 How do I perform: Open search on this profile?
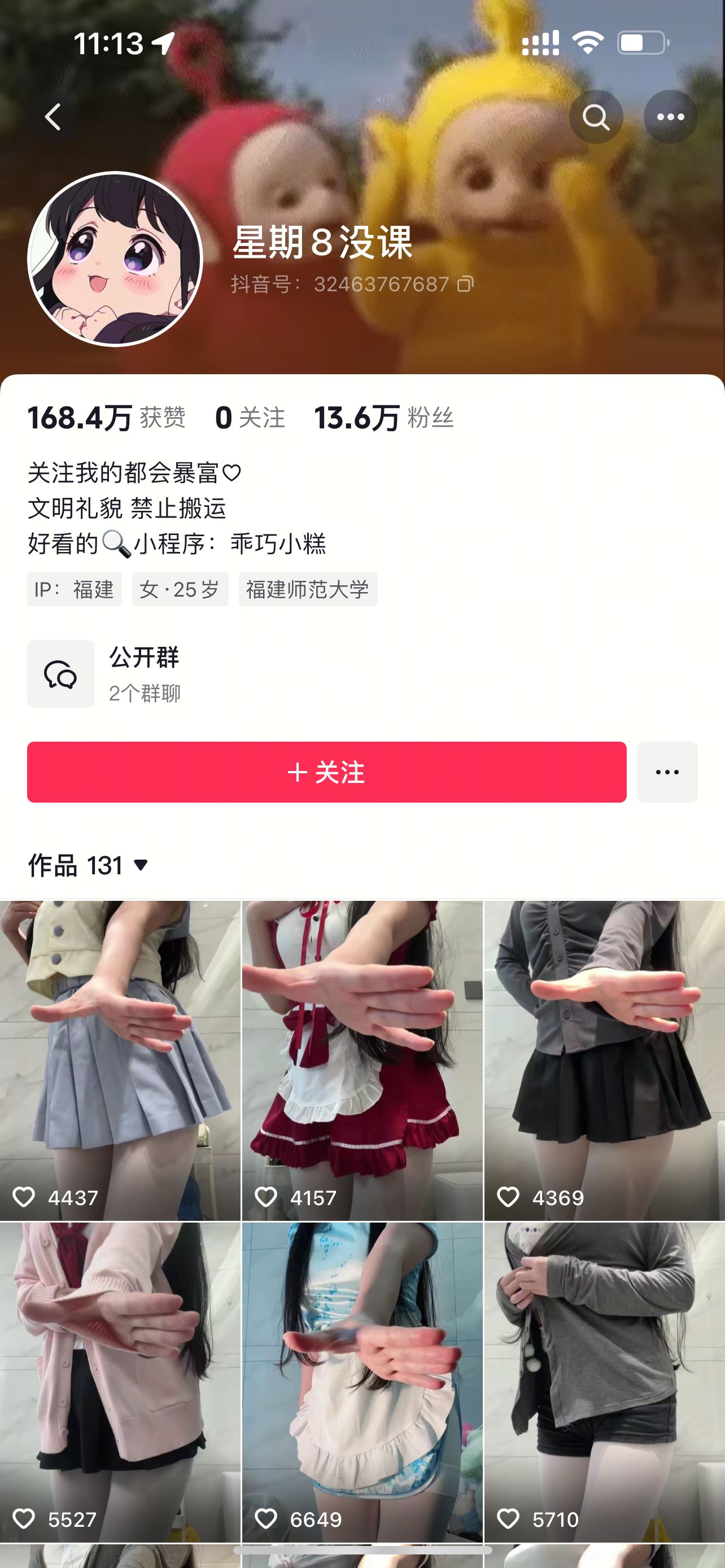(x=595, y=117)
